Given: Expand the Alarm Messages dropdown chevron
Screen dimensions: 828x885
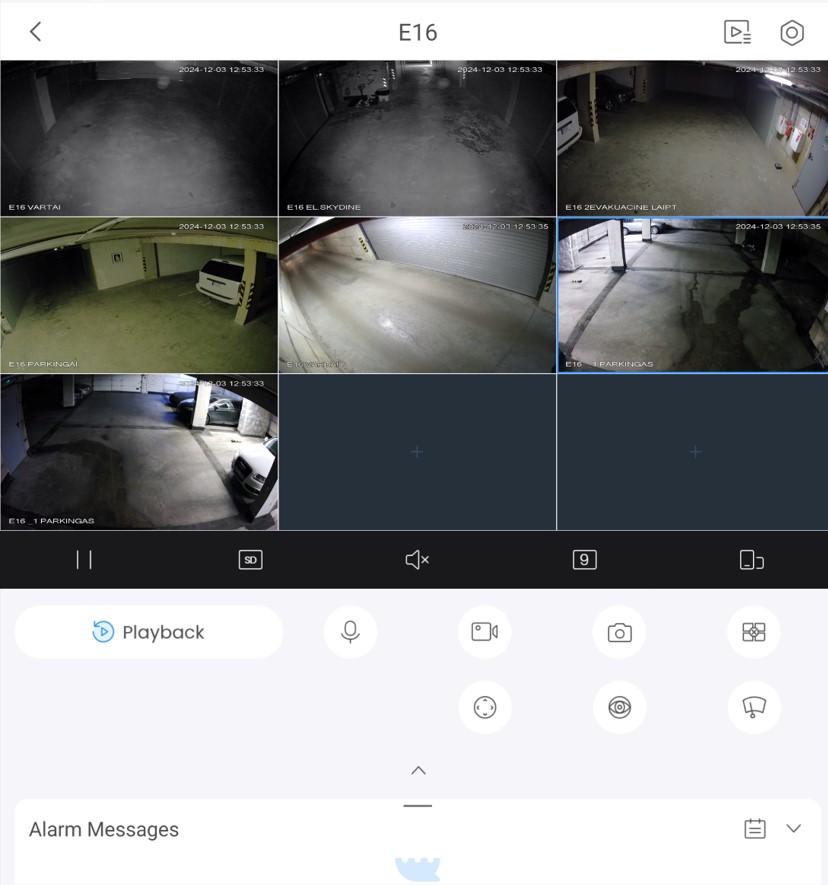Looking at the screenshot, I should pos(794,828).
